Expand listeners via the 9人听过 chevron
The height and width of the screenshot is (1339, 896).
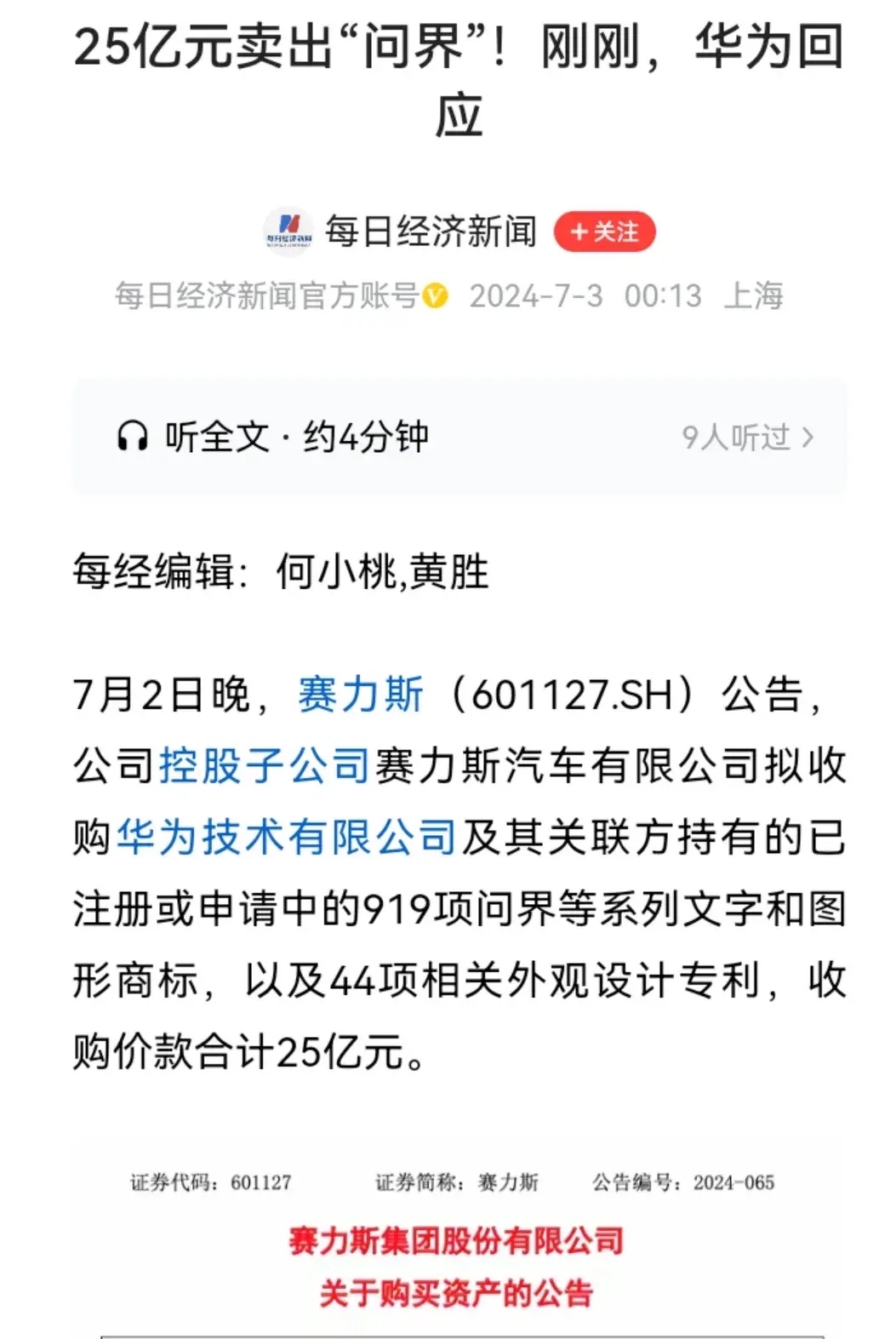pyautogui.click(x=806, y=434)
